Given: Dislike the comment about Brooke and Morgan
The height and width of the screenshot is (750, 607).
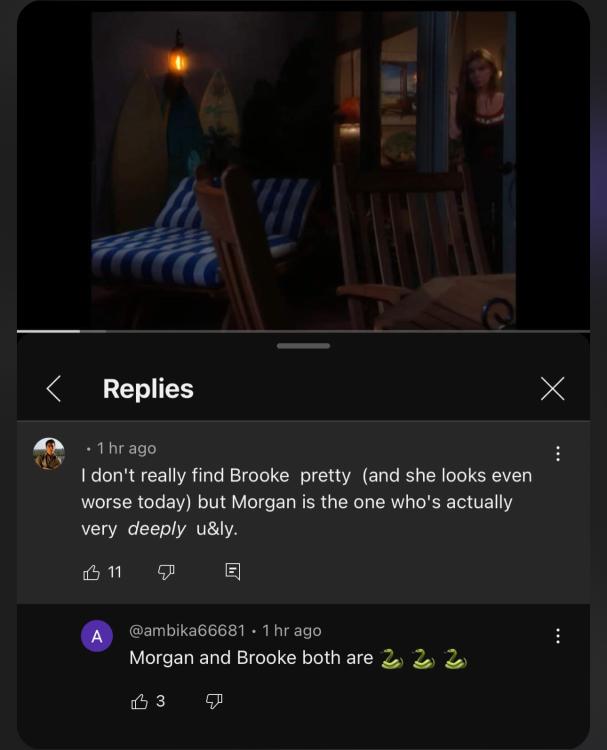Looking at the screenshot, I should 166,572.
